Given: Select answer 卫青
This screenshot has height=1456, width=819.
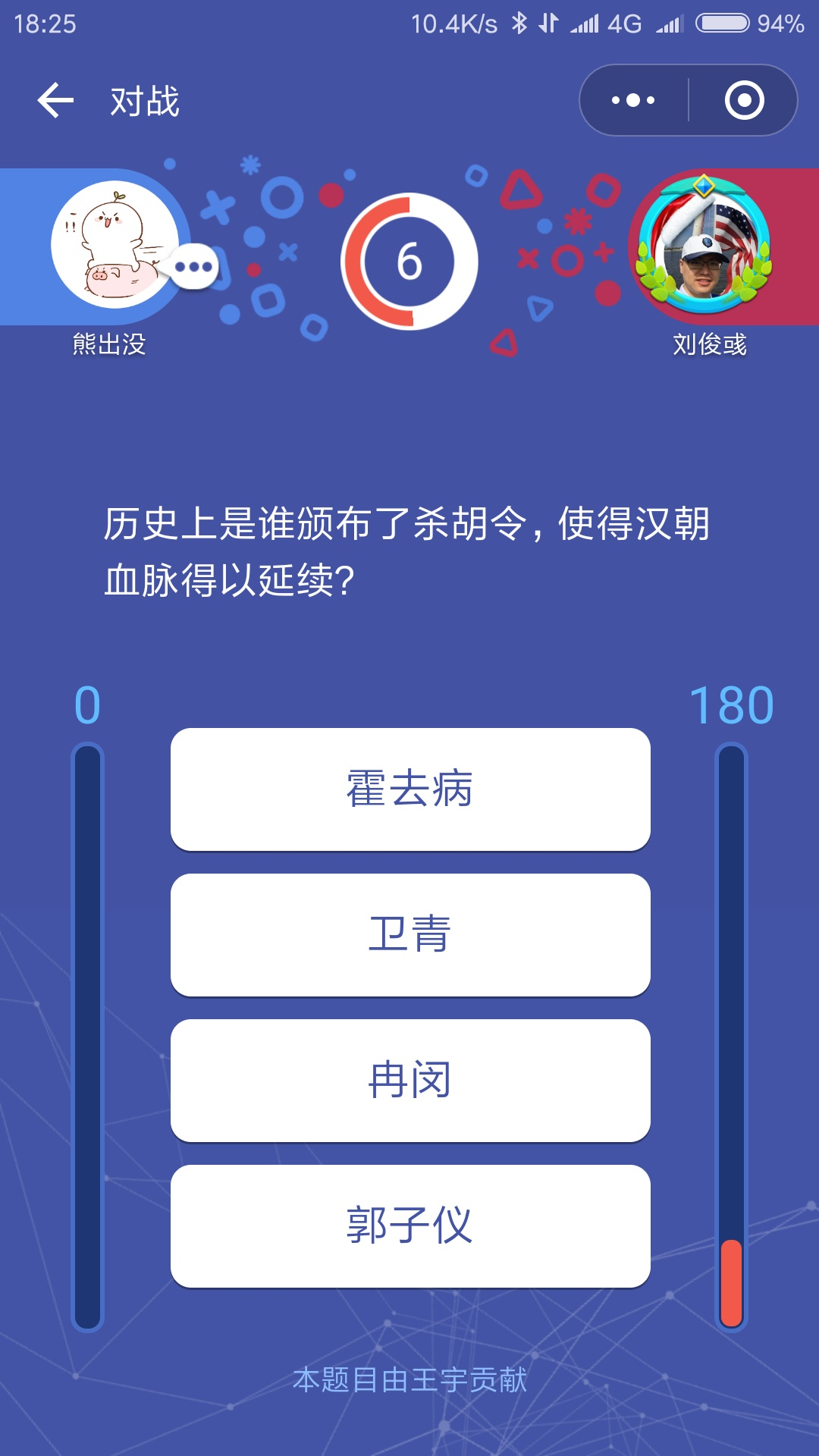Looking at the screenshot, I should (x=409, y=935).
